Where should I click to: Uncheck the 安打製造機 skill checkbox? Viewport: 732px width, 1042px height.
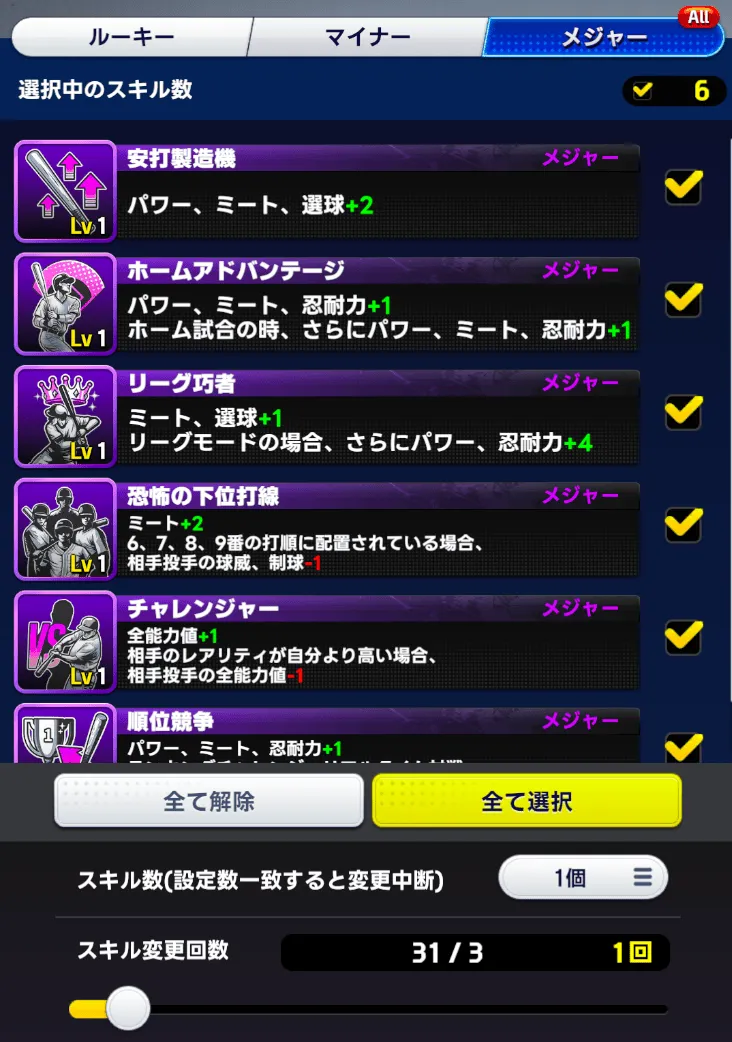click(683, 188)
